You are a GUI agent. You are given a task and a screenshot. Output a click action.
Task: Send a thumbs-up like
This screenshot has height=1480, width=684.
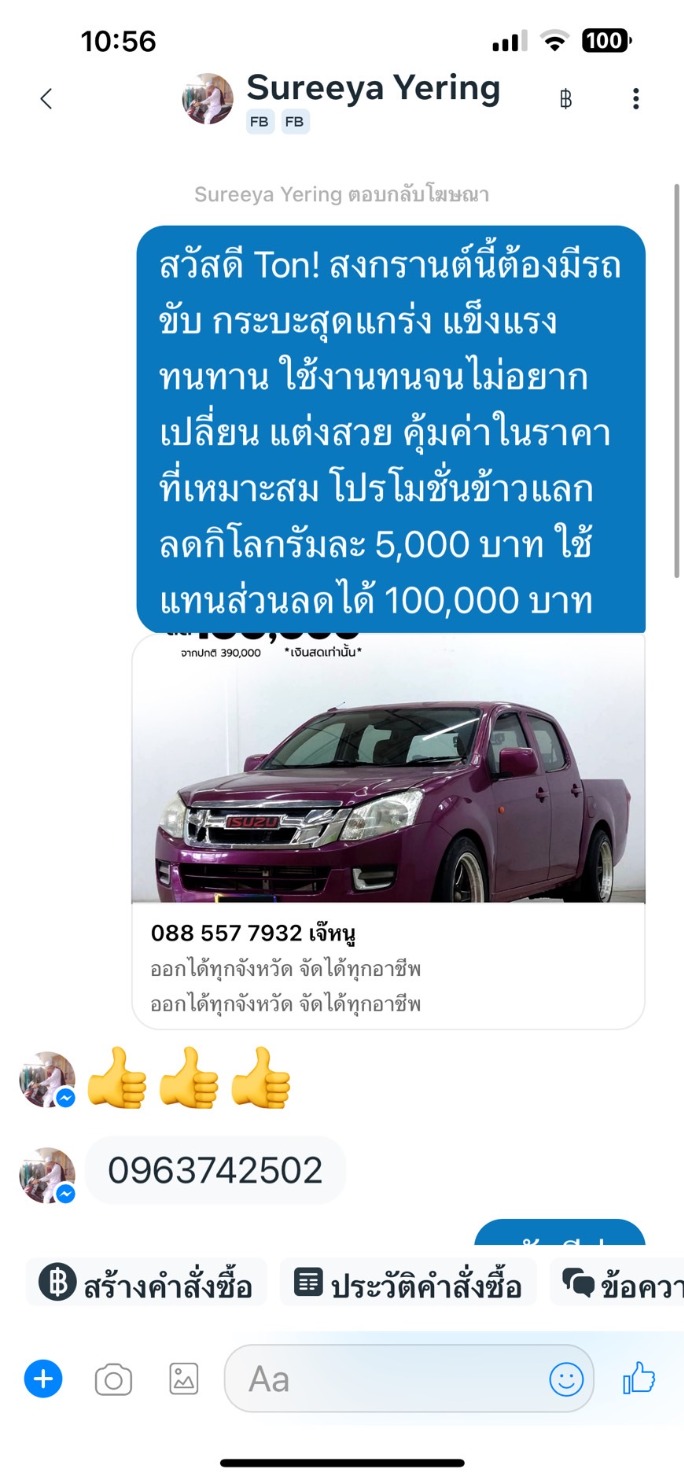[x=639, y=1380]
